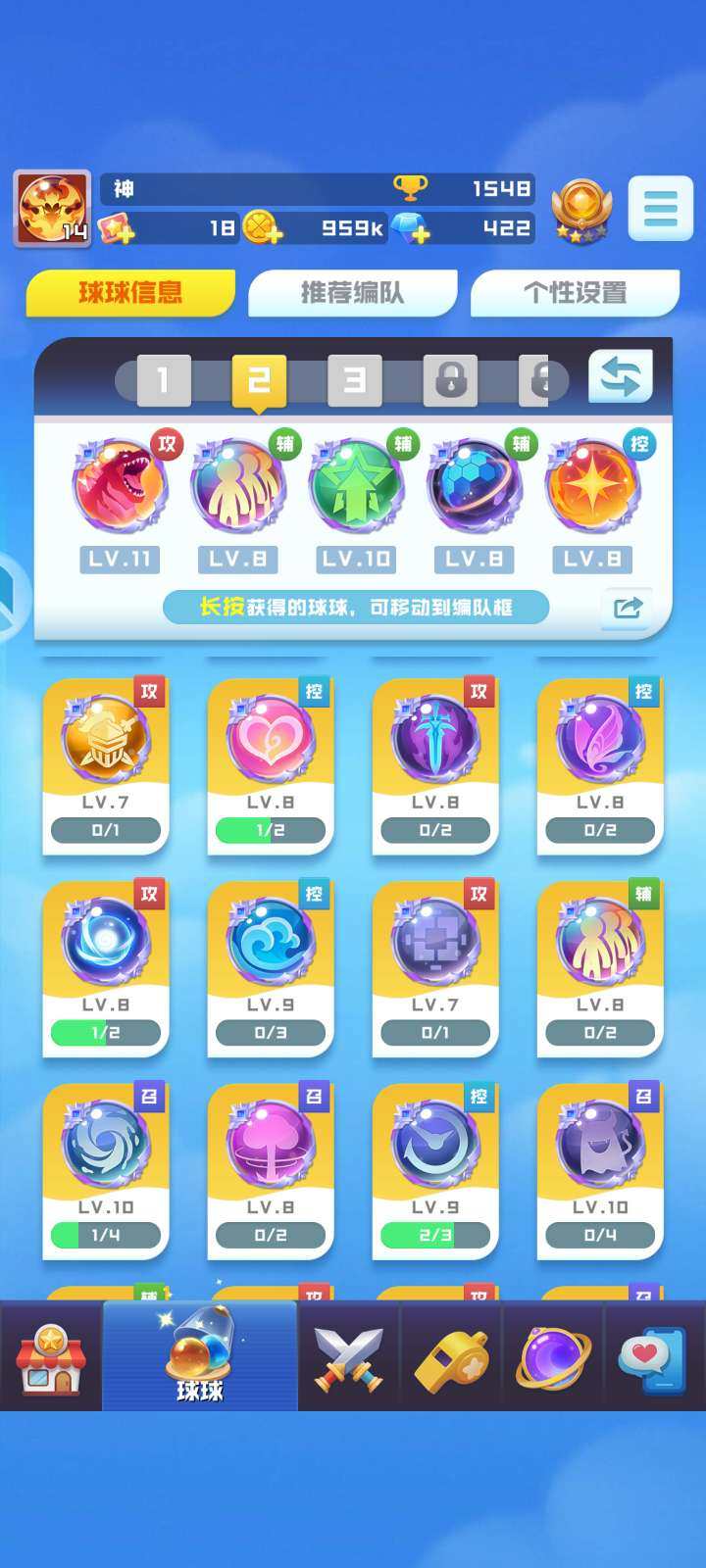
Task: Open the shop tab in bottom bar
Action: 51,1358
